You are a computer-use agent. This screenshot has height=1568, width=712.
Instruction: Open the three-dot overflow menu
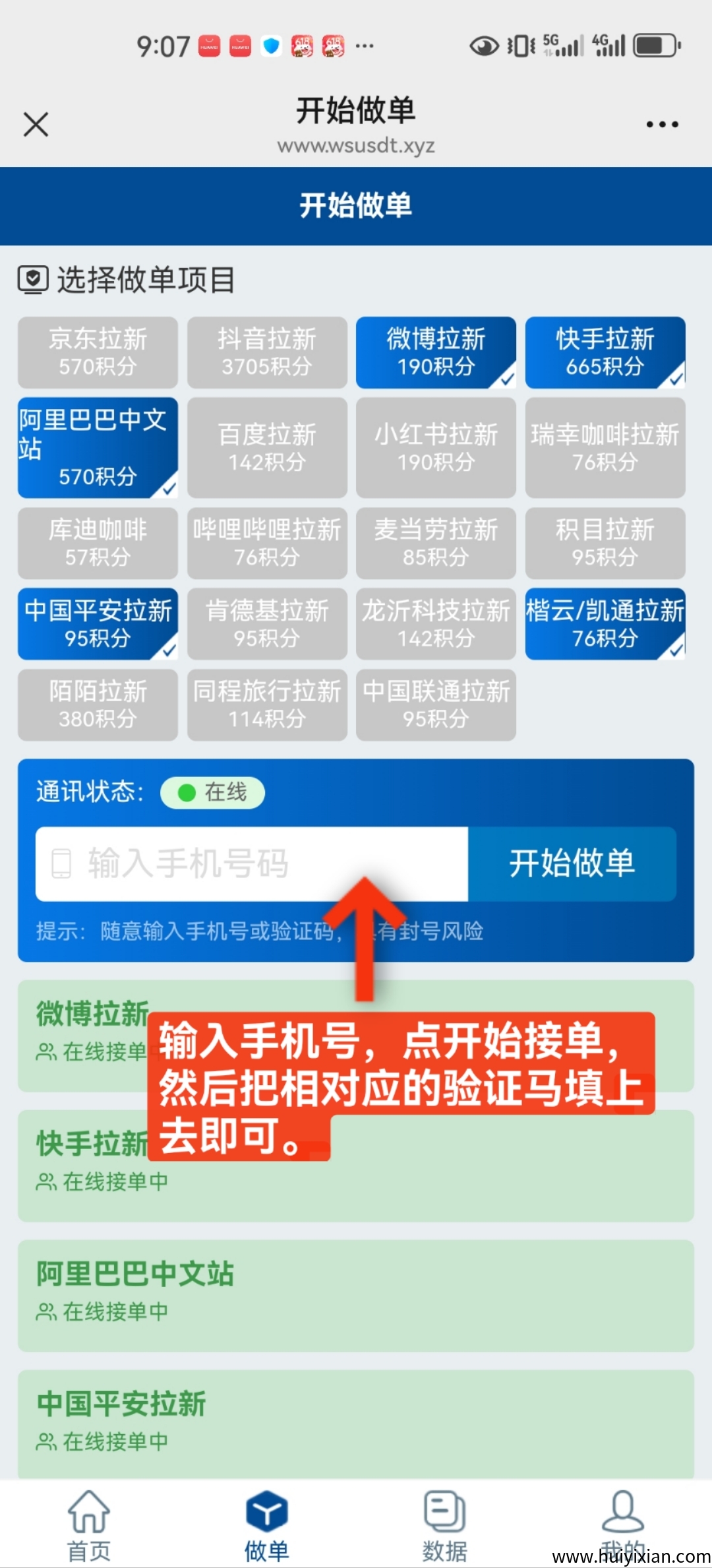pyautogui.click(x=662, y=124)
